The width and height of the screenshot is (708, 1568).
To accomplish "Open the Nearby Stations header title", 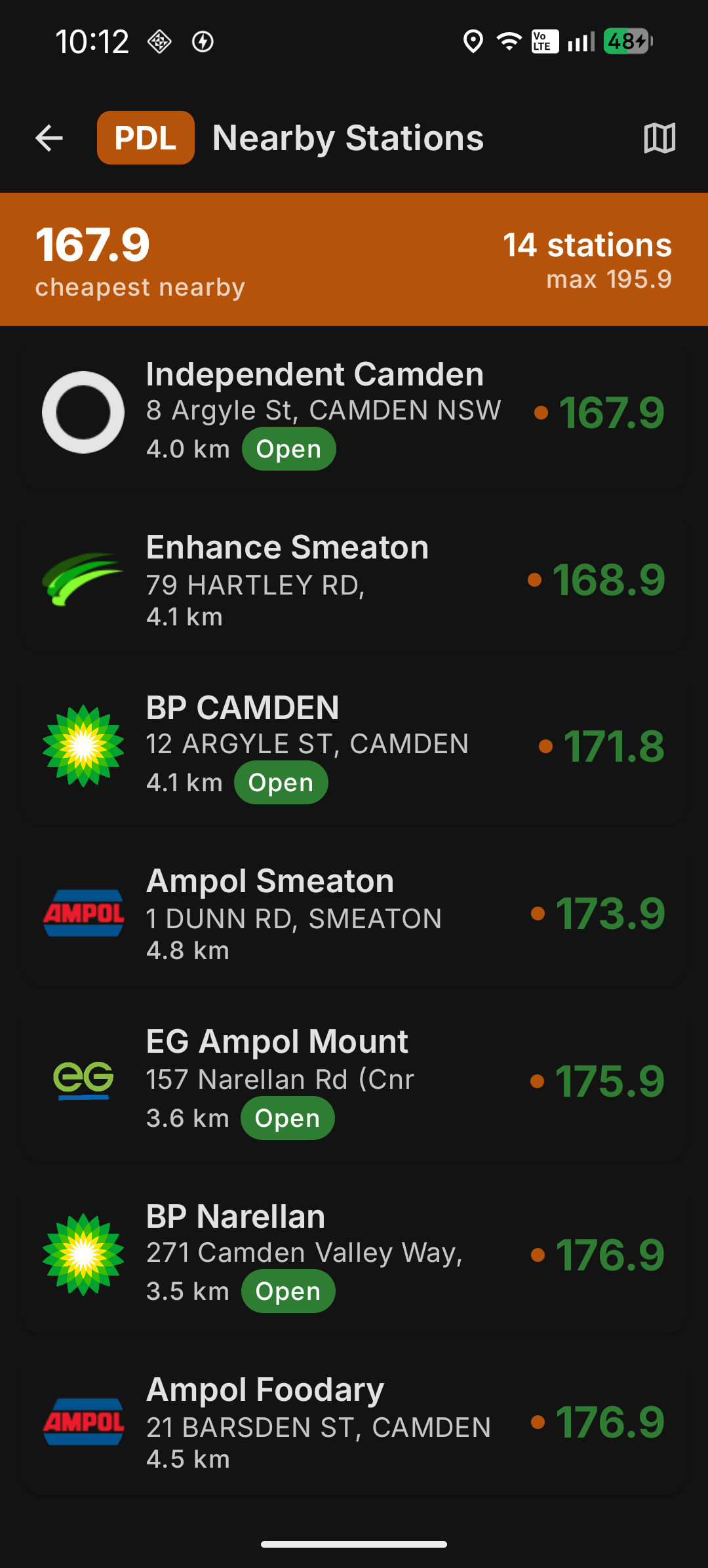I will coord(348,138).
